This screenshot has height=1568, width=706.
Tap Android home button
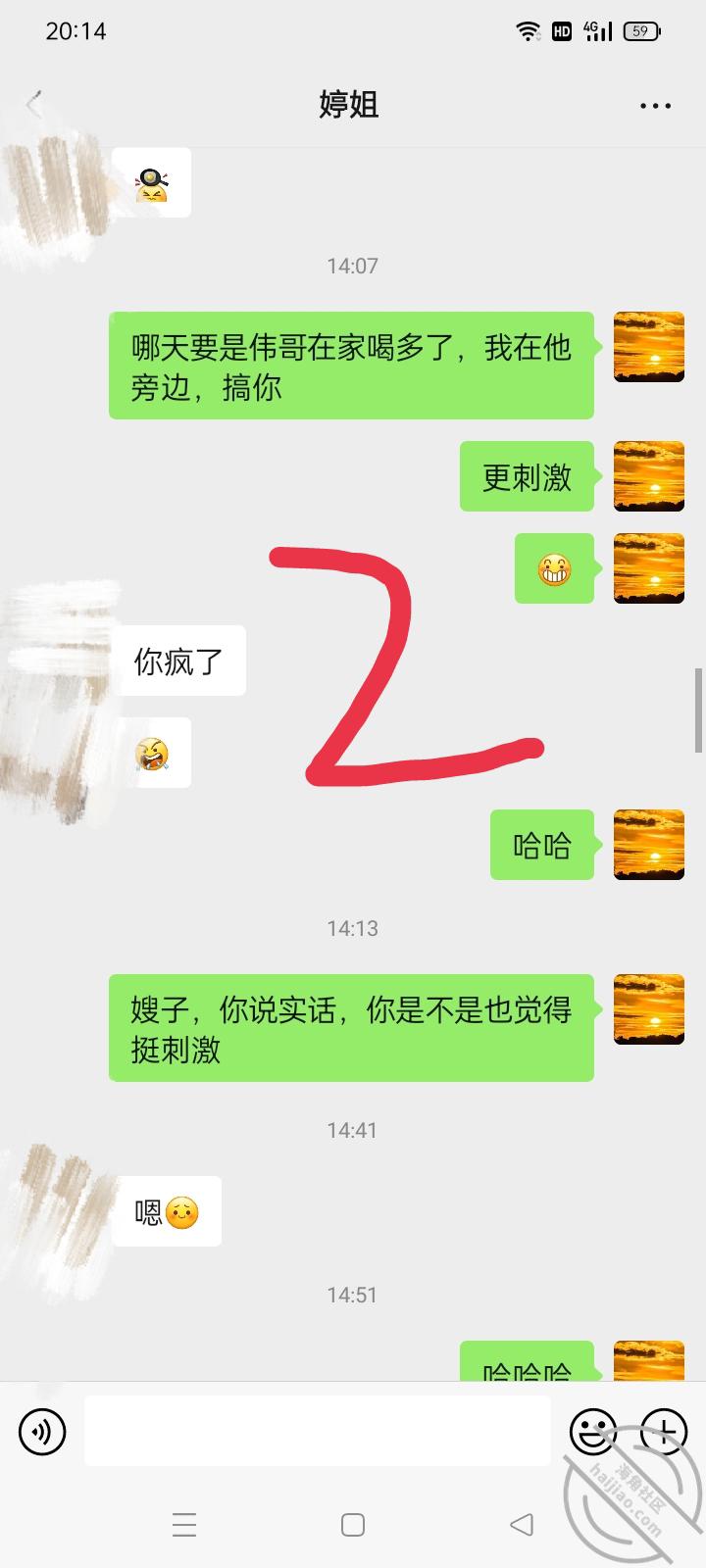click(x=353, y=1525)
